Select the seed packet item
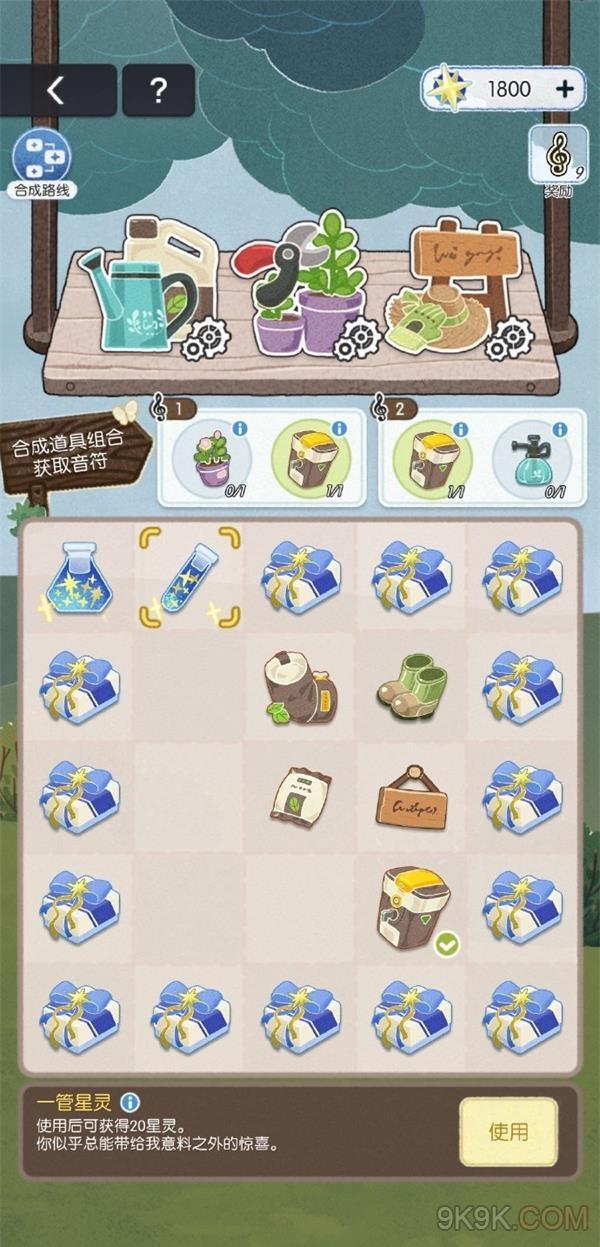This screenshot has height=1247, width=600. [299, 797]
